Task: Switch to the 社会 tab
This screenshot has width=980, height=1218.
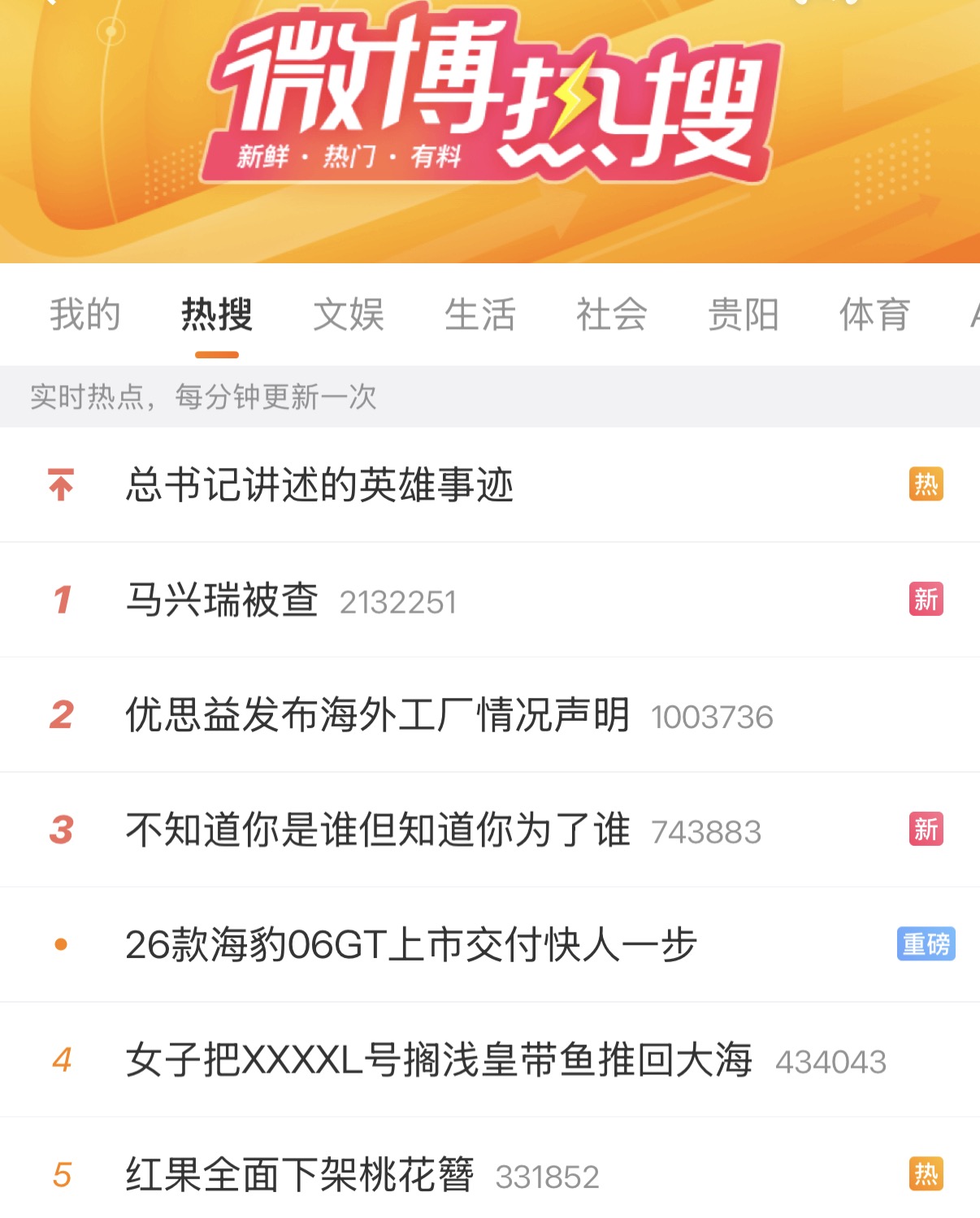Action: [x=611, y=314]
